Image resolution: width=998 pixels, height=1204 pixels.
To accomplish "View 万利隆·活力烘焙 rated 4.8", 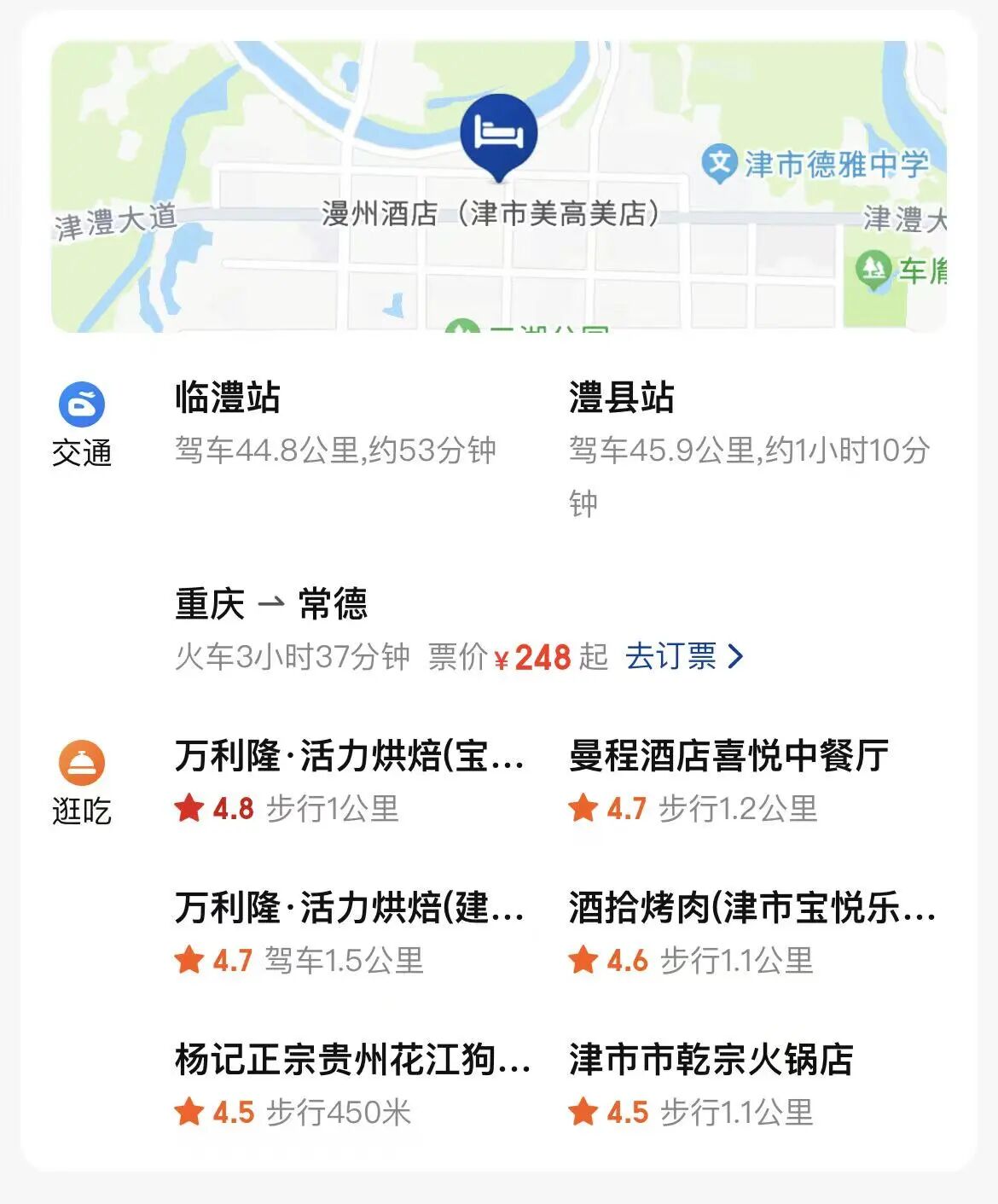I will pyautogui.click(x=349, y=781).
